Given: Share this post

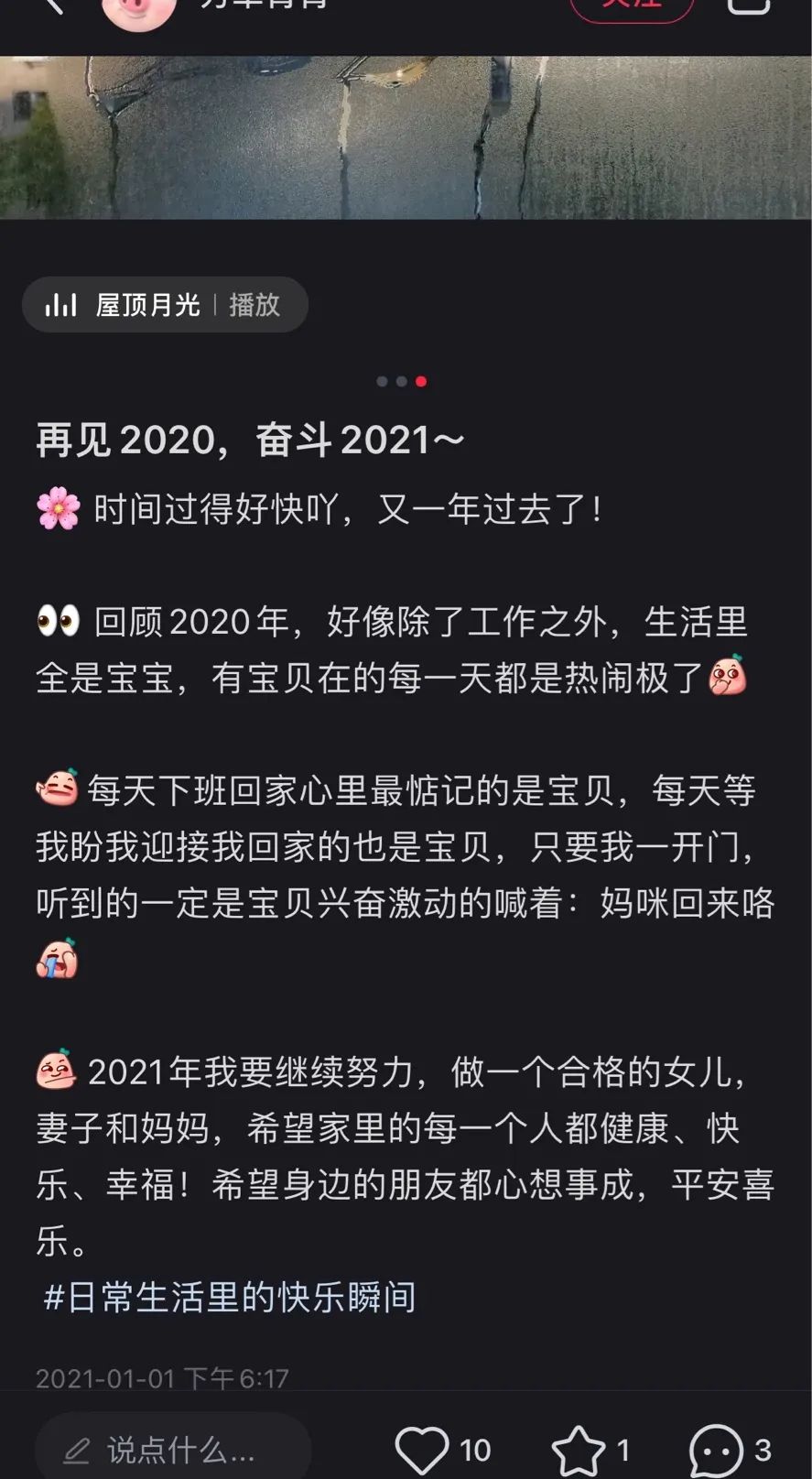Looking at the screenshot, I should (x=748, y=5).
